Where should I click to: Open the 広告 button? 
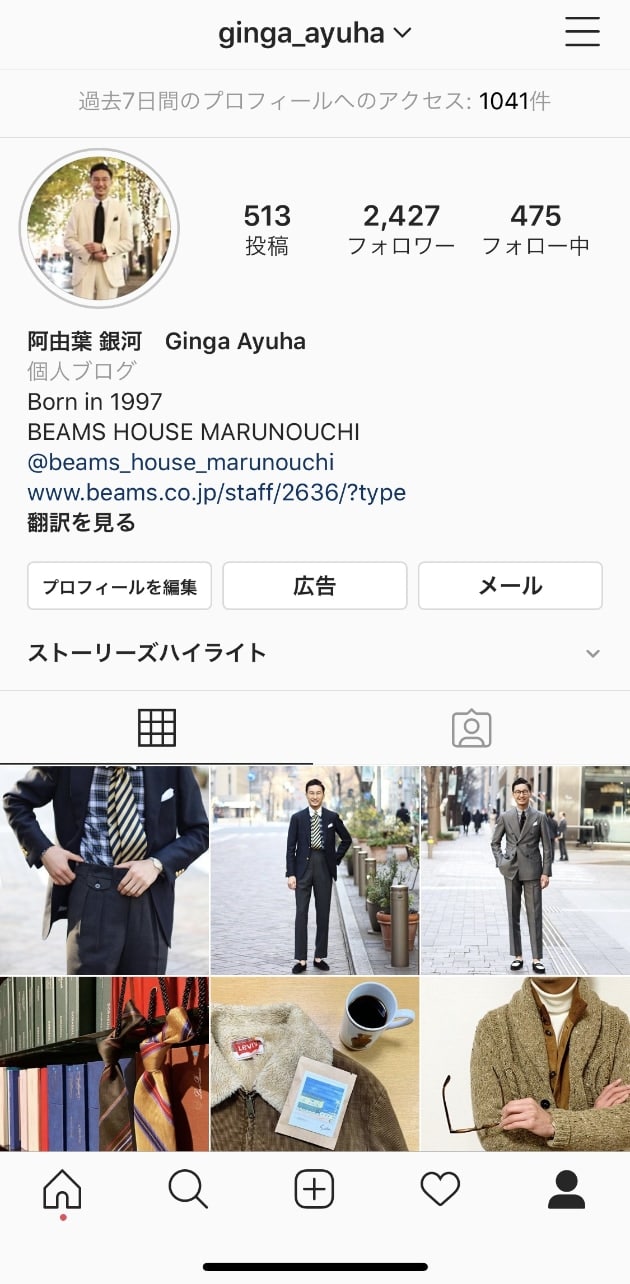click(314, 586)
